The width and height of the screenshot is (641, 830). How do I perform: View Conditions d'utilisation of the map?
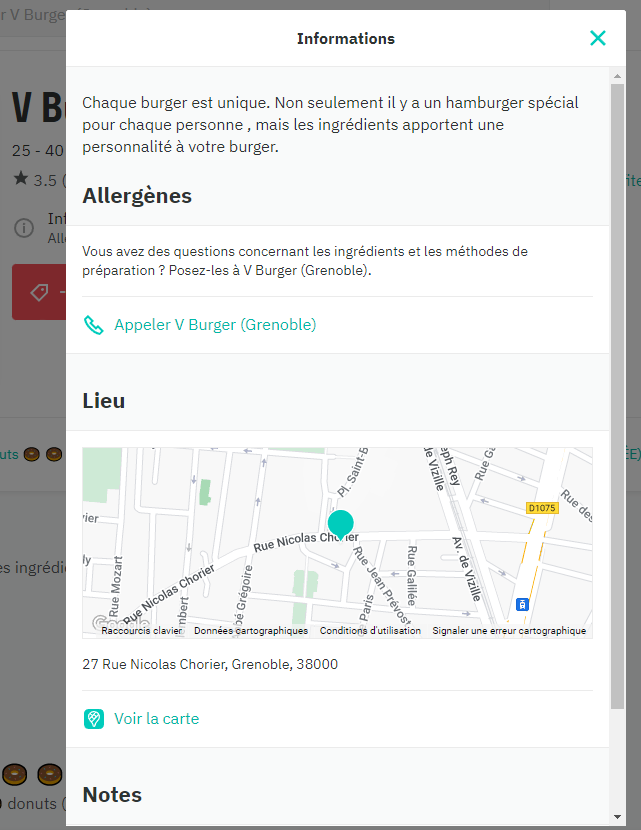(370, 631)
